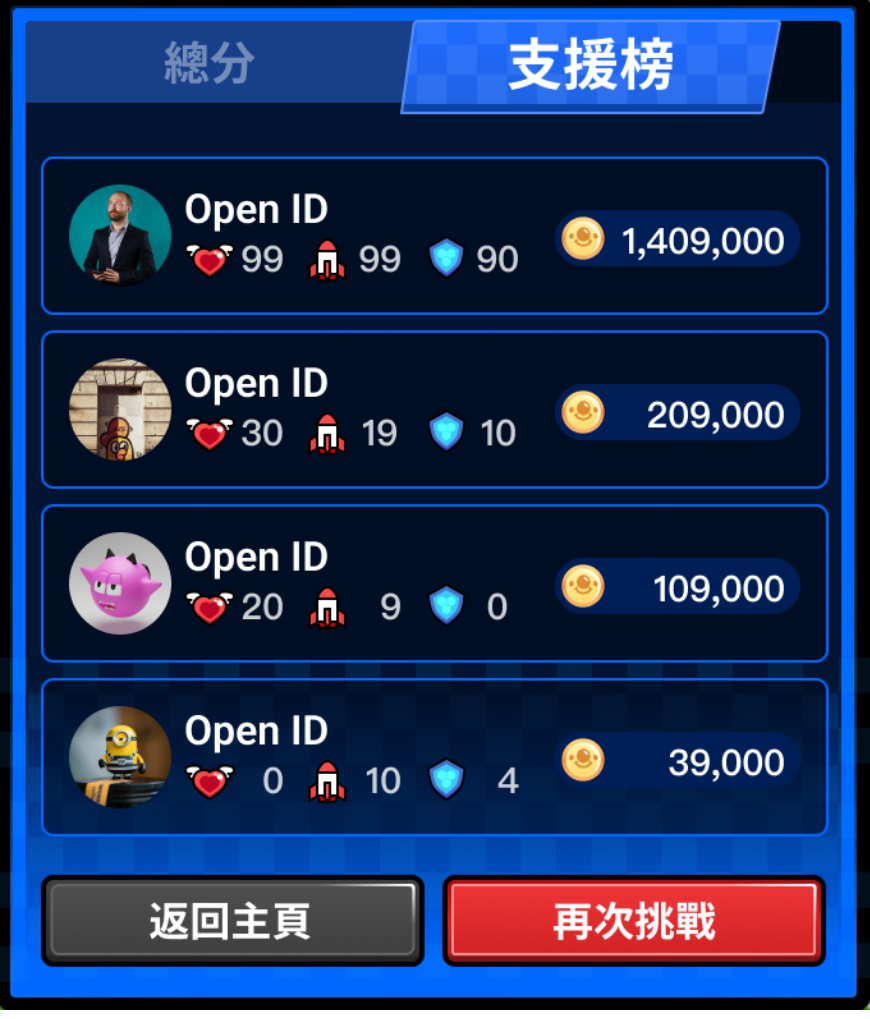Image resolution: width=870 pixels, height=1019 pixels.
Task: Tap the 返回主頁 button
Action: coord(232,921)
